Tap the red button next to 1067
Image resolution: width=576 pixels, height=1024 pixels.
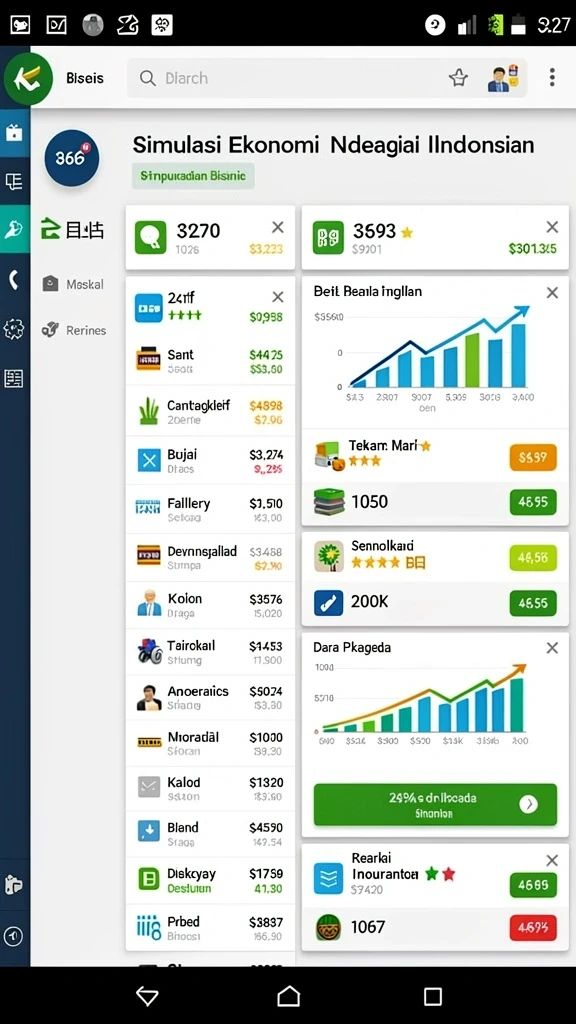click(533, 927)
